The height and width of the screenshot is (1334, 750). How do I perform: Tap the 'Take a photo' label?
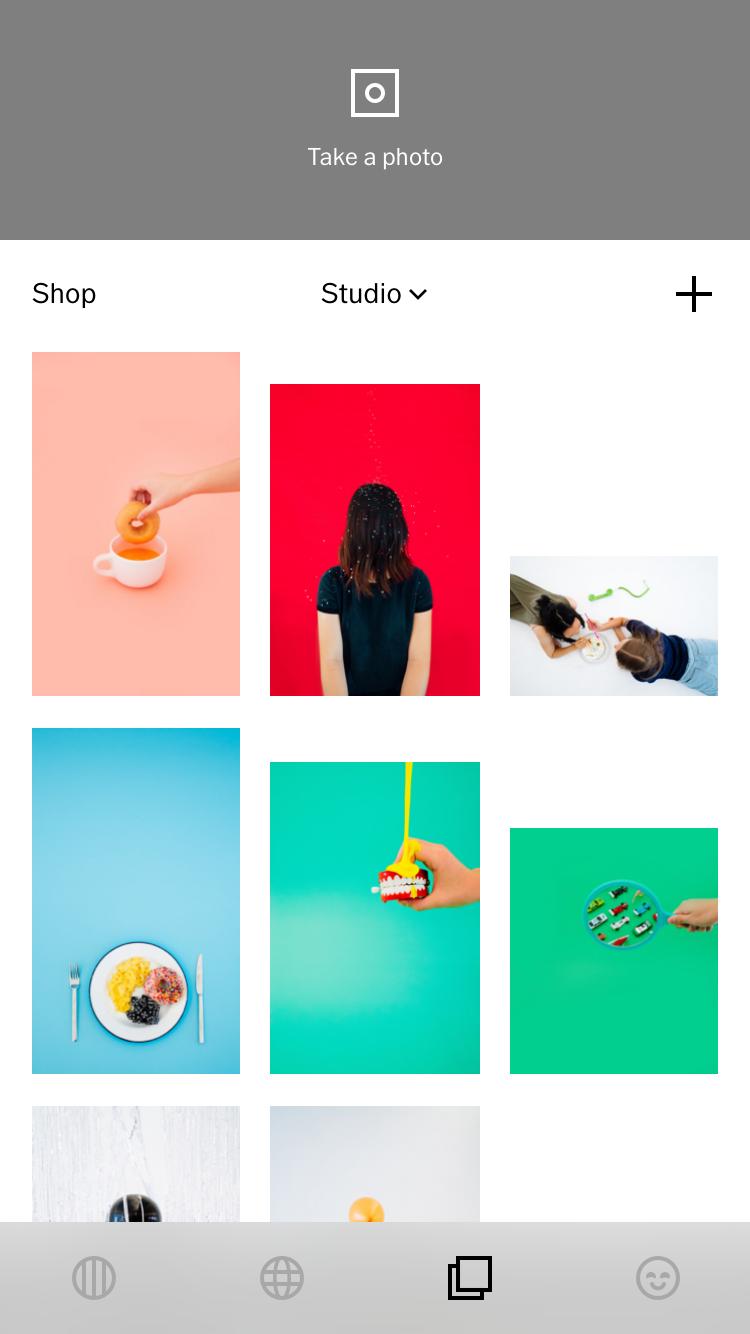(x=375, y=157)
